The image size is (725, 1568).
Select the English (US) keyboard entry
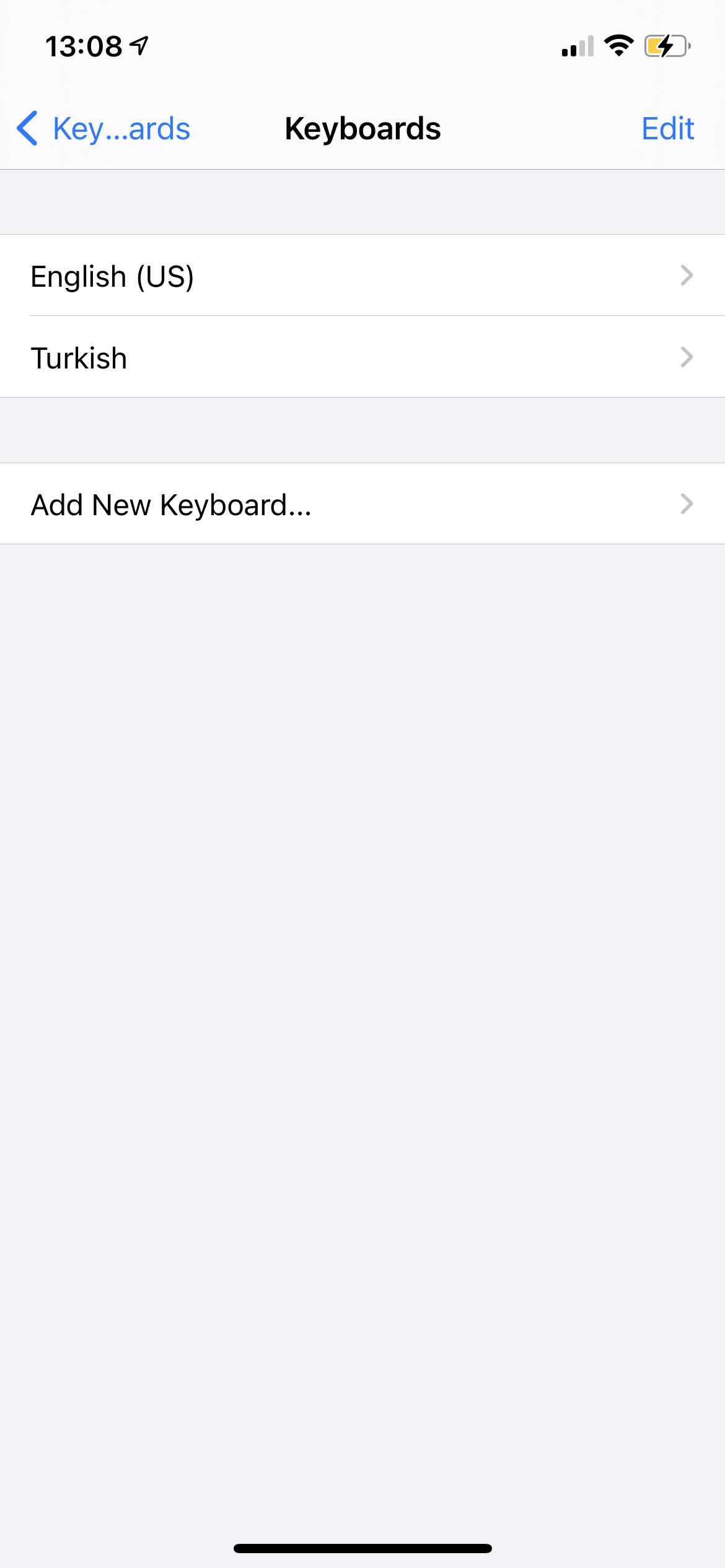pyautogui.click(x=113, y=276)
